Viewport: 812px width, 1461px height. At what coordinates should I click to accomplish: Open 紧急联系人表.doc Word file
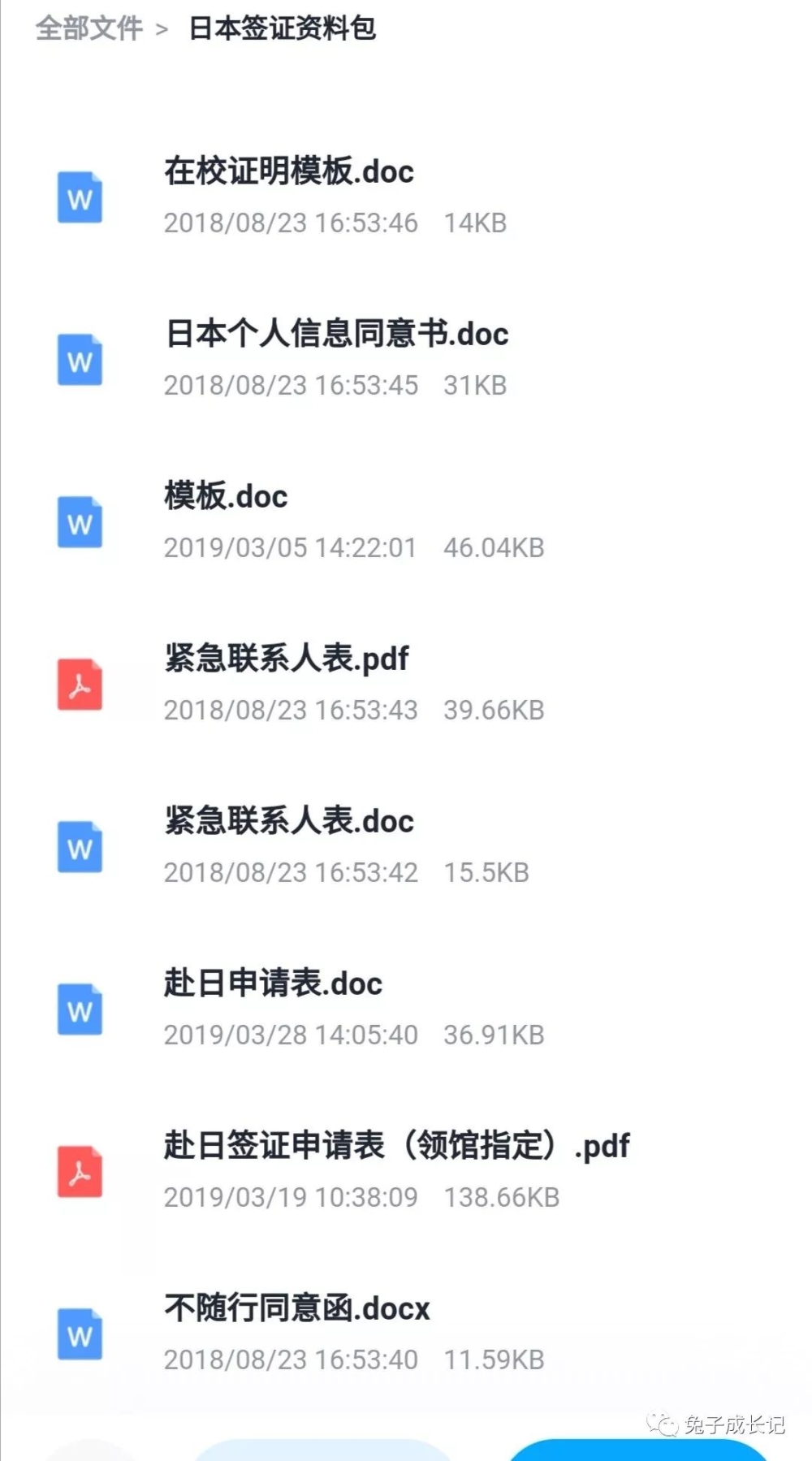click(406, 846)
